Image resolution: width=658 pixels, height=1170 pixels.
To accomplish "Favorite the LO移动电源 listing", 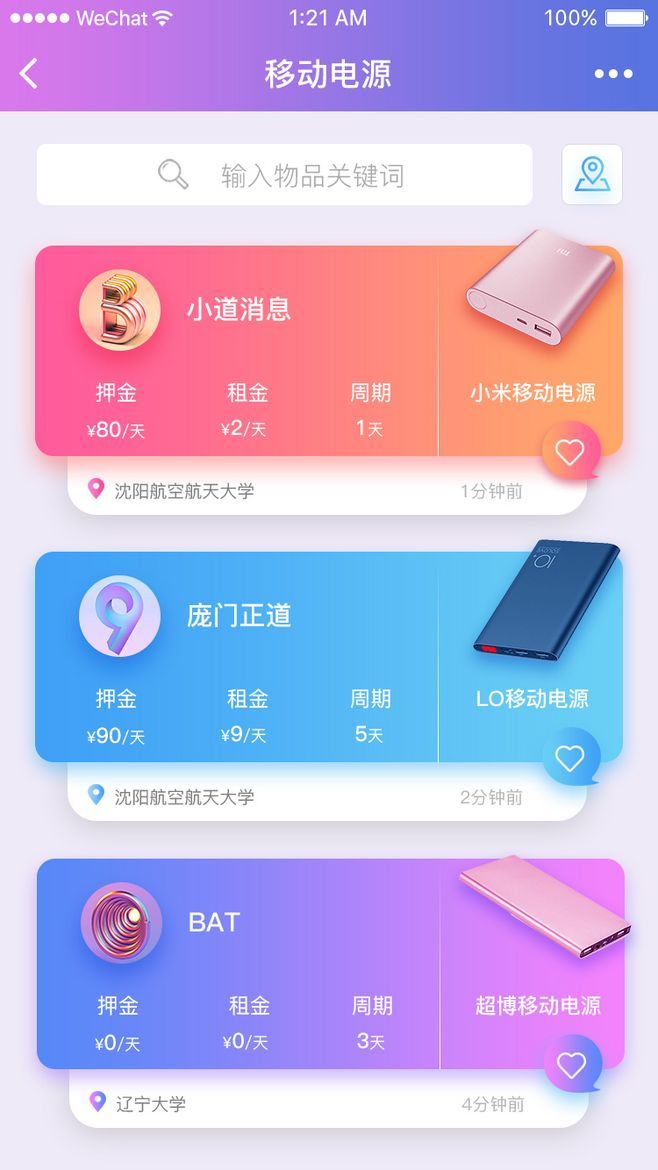I will click(x=570, y=758).
